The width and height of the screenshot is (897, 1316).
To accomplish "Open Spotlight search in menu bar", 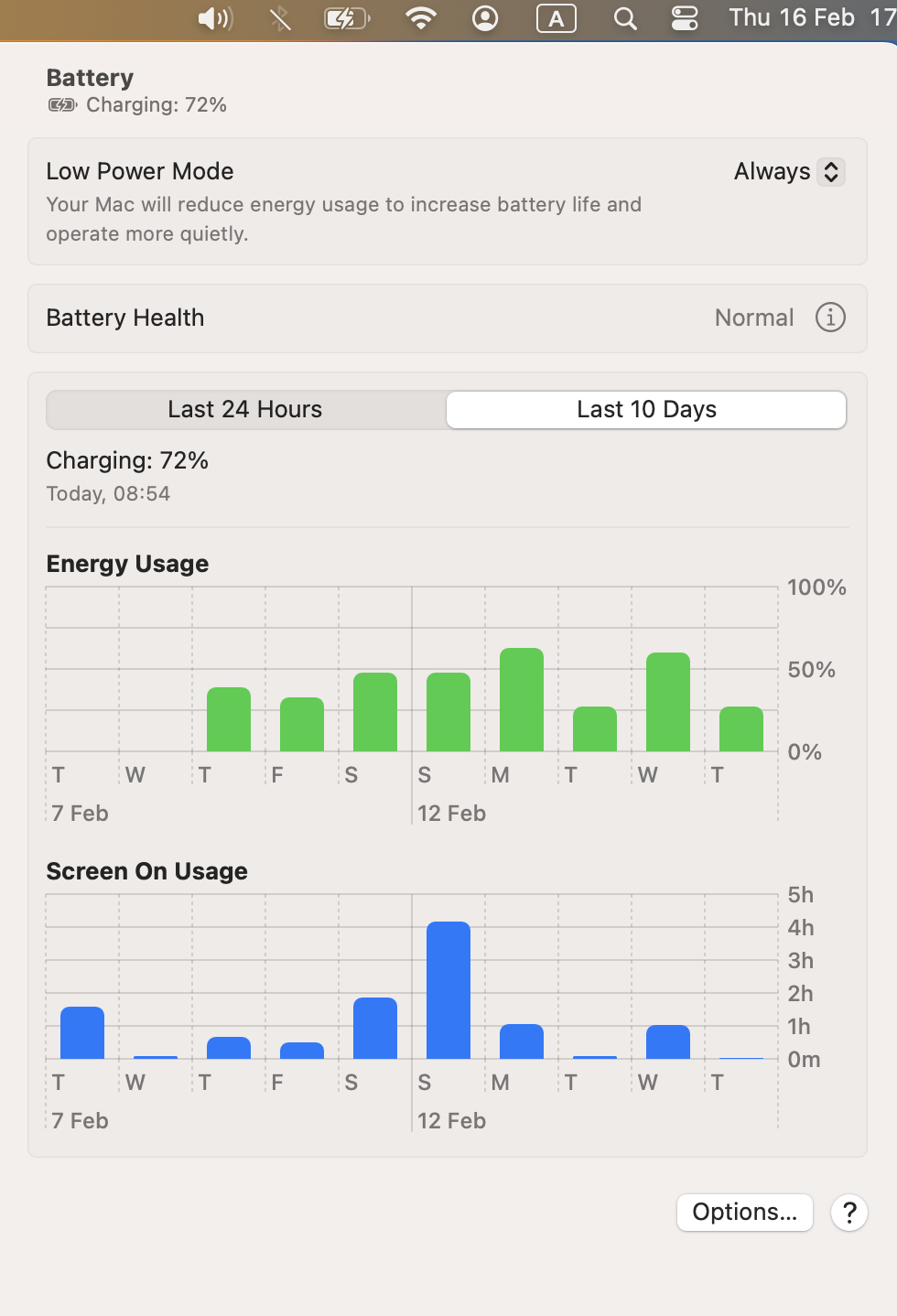I will (x=625, y=18).
